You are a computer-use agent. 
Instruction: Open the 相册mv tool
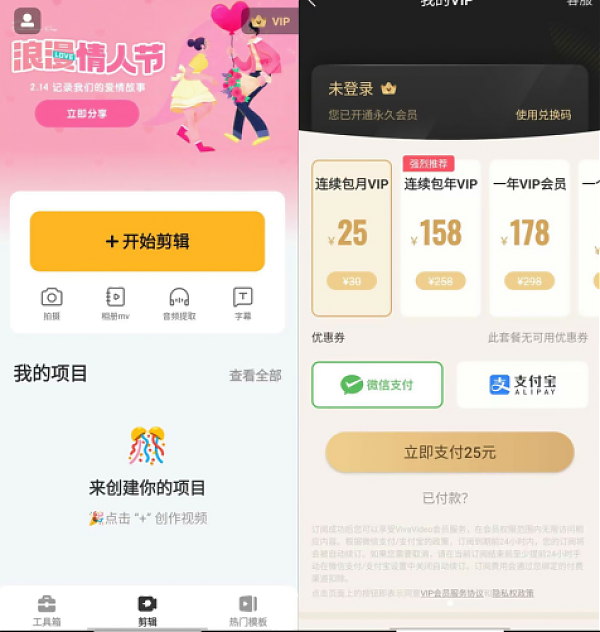tap(116, 302)
